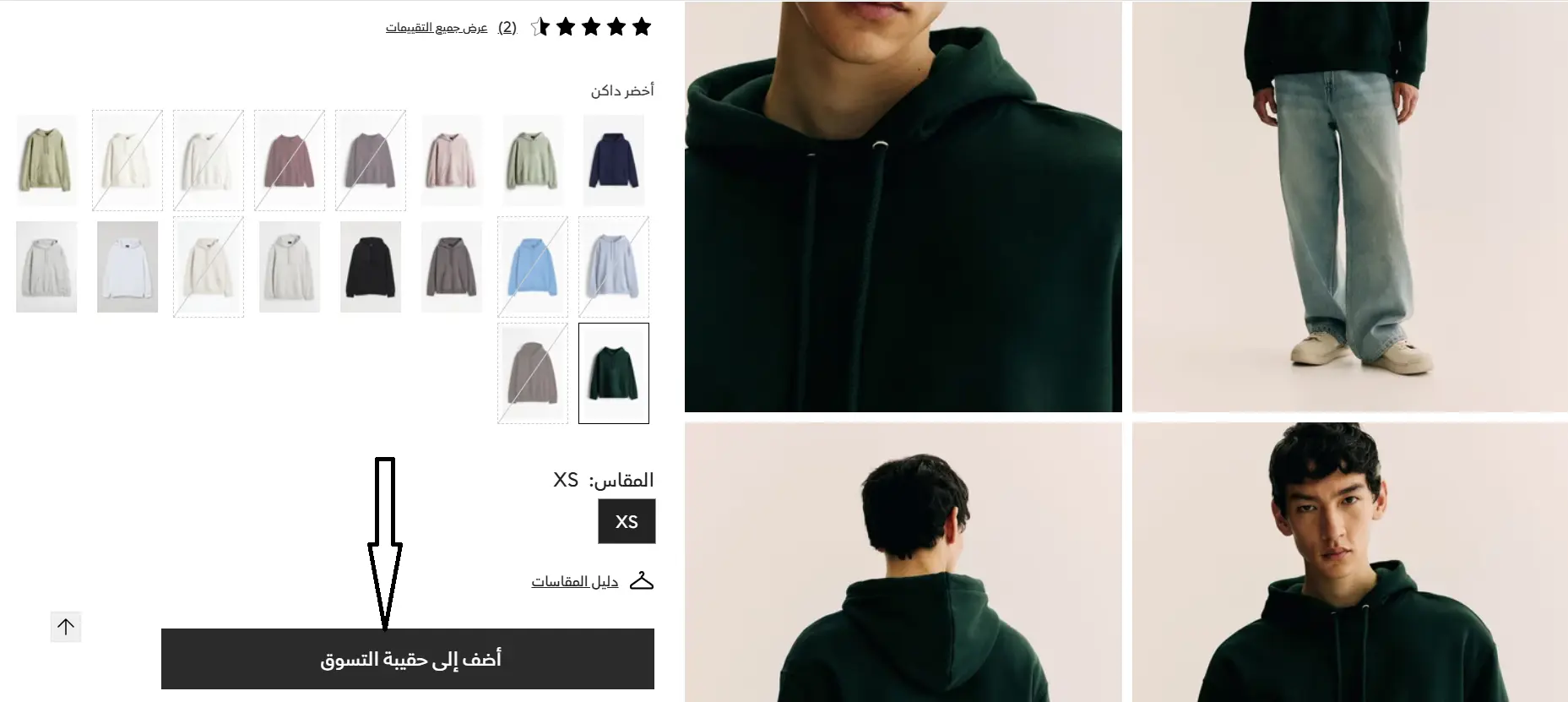Select the sky blue hoodie swatch
This screenshot has width=1568, height=702.
533,267
